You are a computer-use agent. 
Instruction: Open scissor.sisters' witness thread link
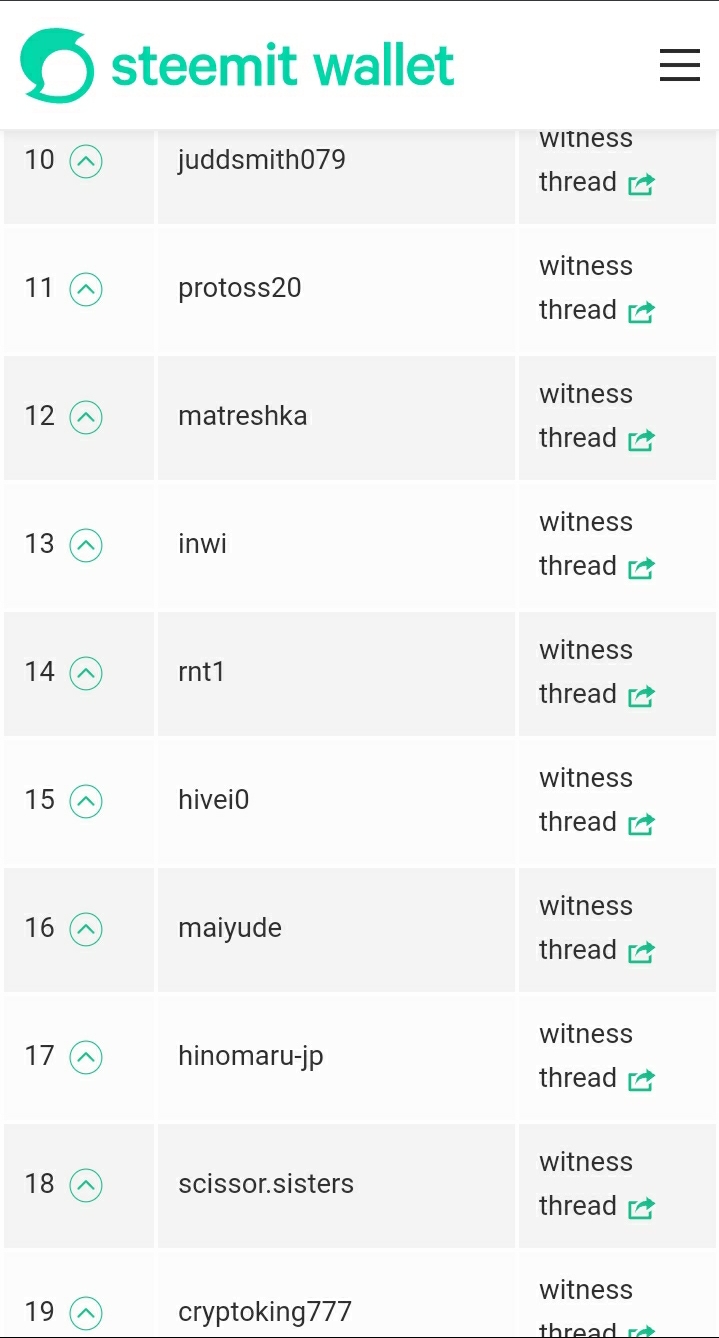[x=596, y=1184]
